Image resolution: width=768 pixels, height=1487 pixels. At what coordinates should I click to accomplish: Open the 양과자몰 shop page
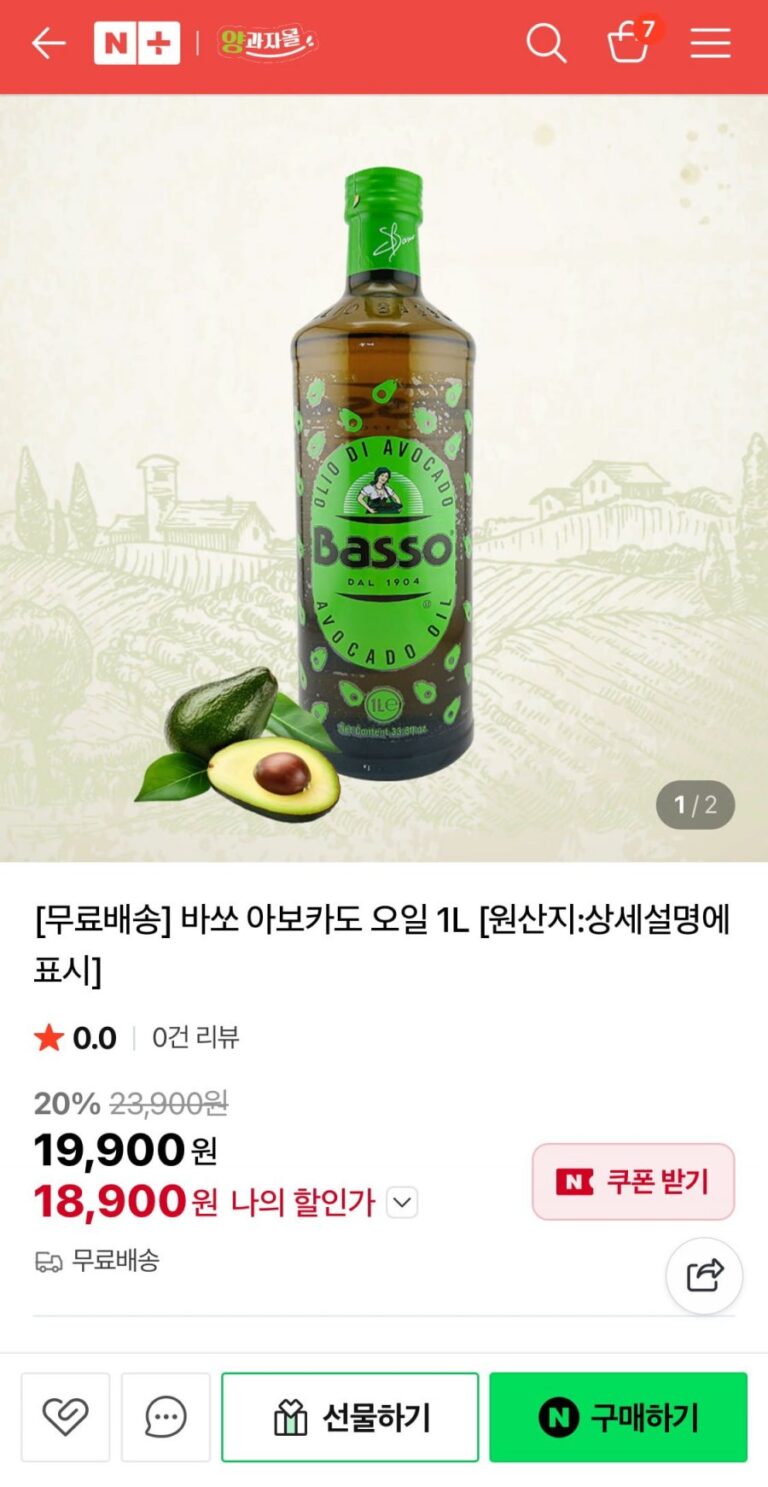pos(267,43)
